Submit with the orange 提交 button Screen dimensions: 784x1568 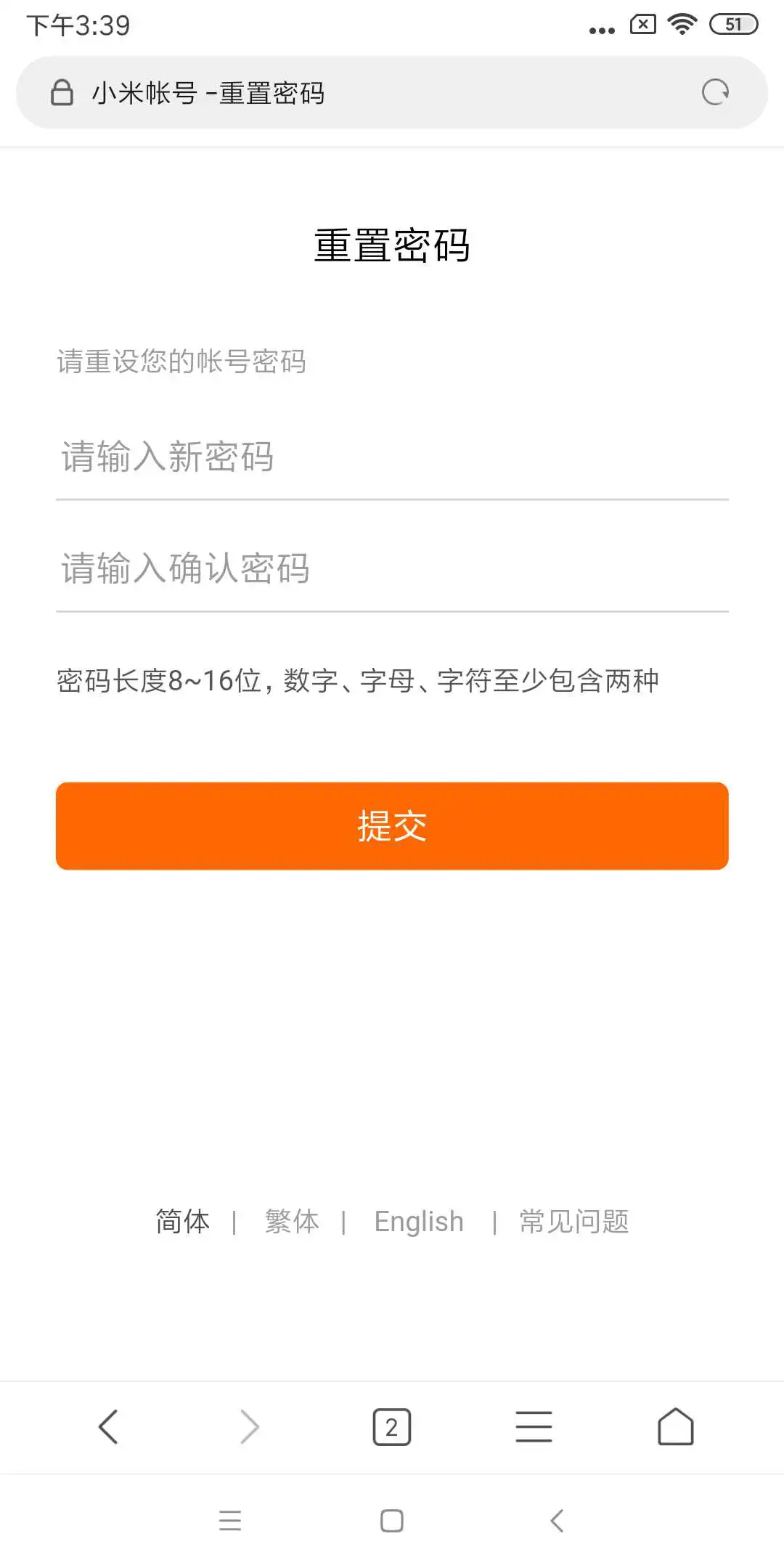point(392,826)
